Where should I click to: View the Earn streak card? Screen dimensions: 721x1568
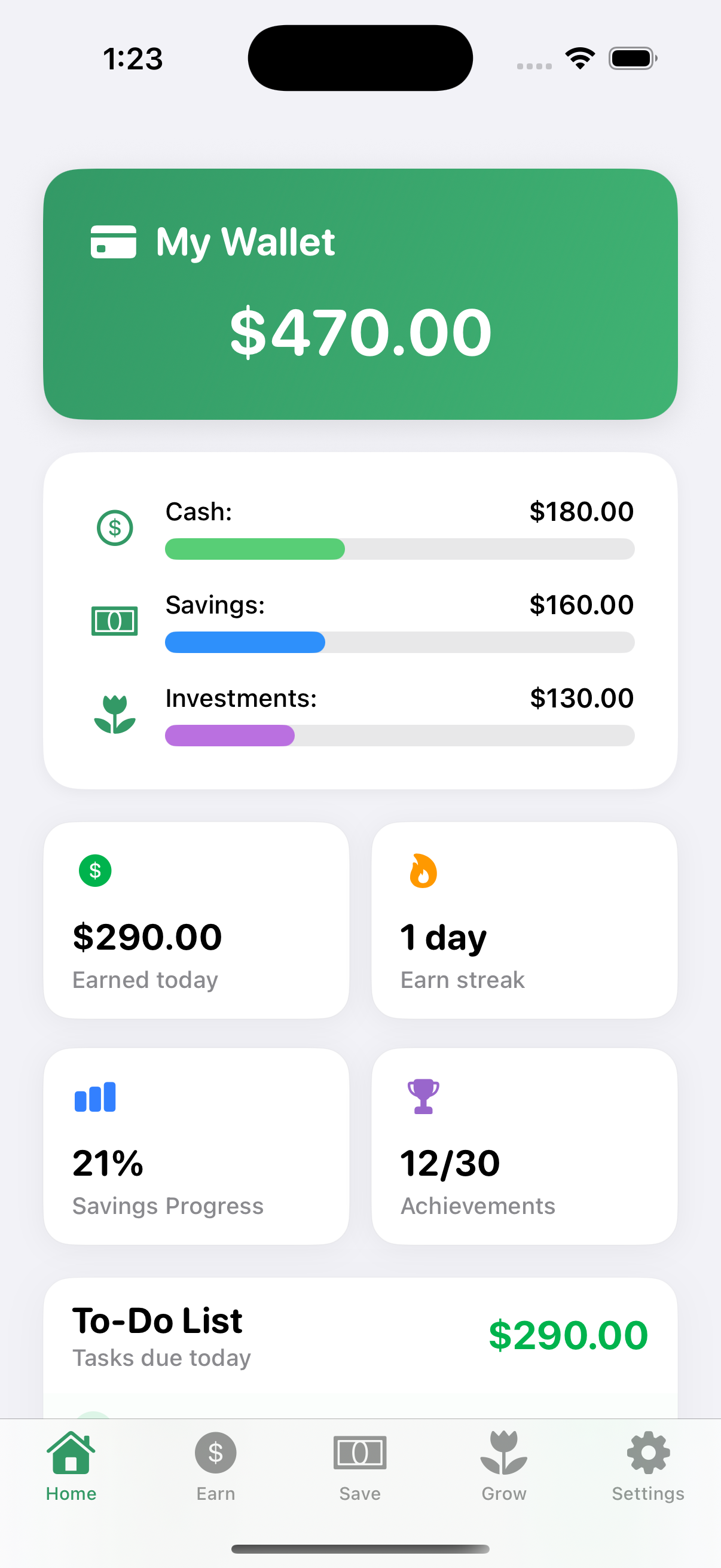click(x=524, y=920)
